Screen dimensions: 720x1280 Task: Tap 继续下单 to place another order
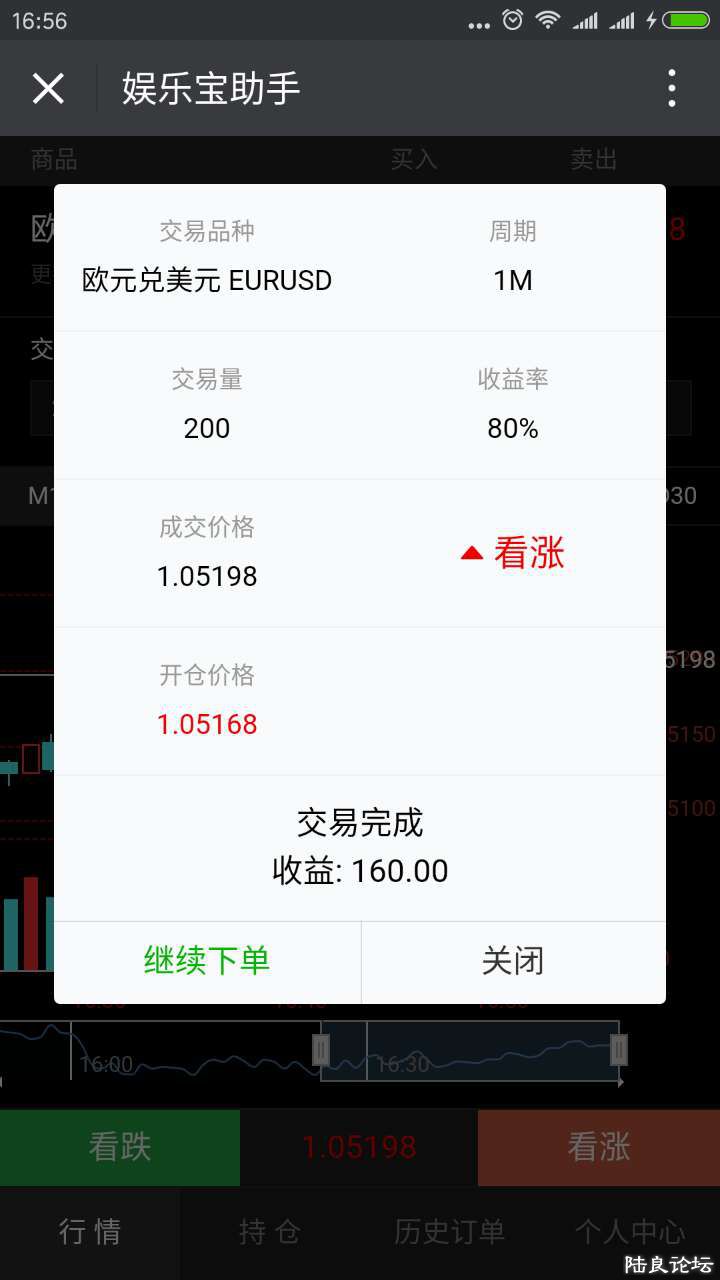click(x=207, y=961)
